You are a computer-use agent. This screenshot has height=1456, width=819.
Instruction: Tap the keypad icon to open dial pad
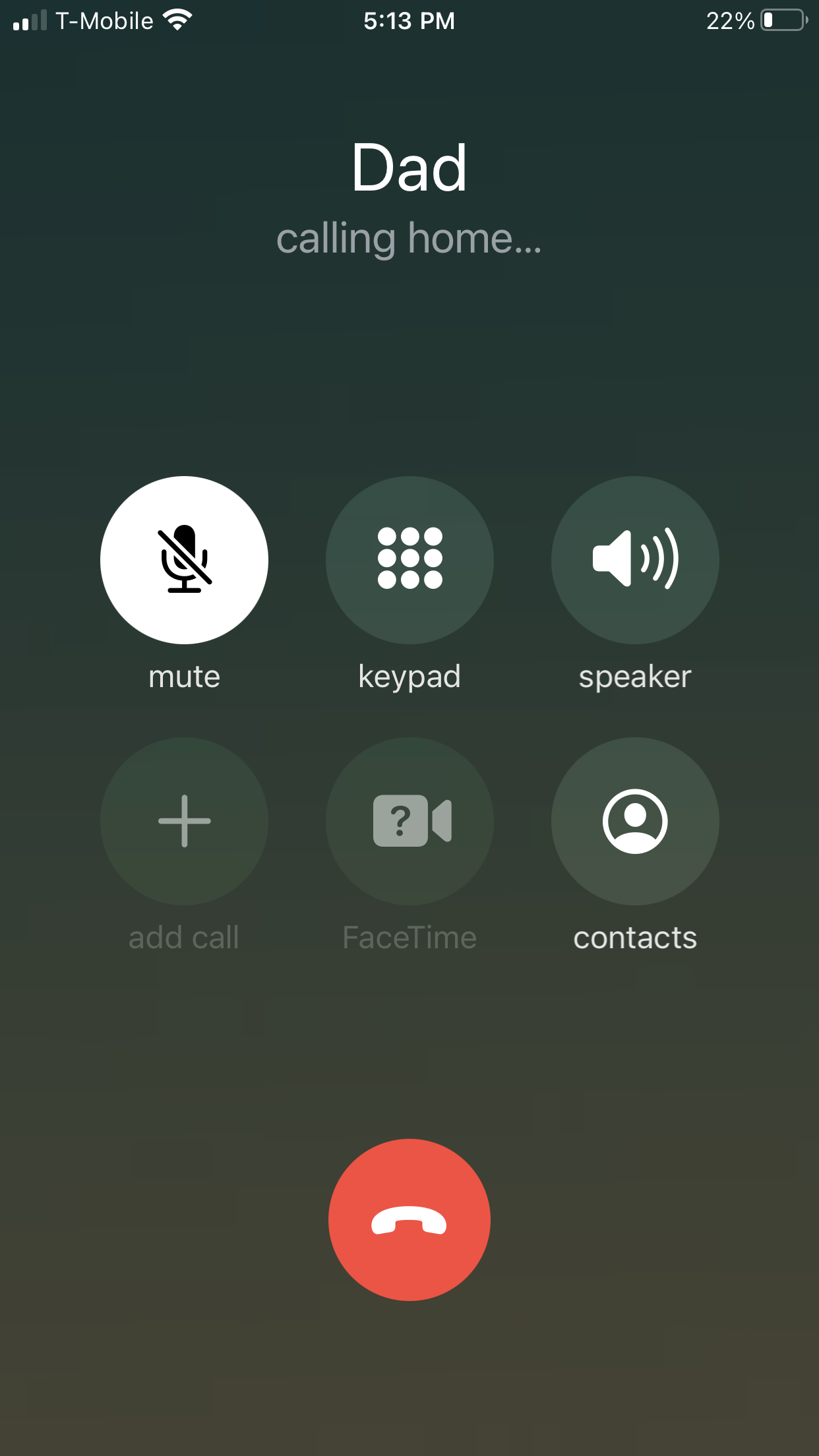(409, 559)
